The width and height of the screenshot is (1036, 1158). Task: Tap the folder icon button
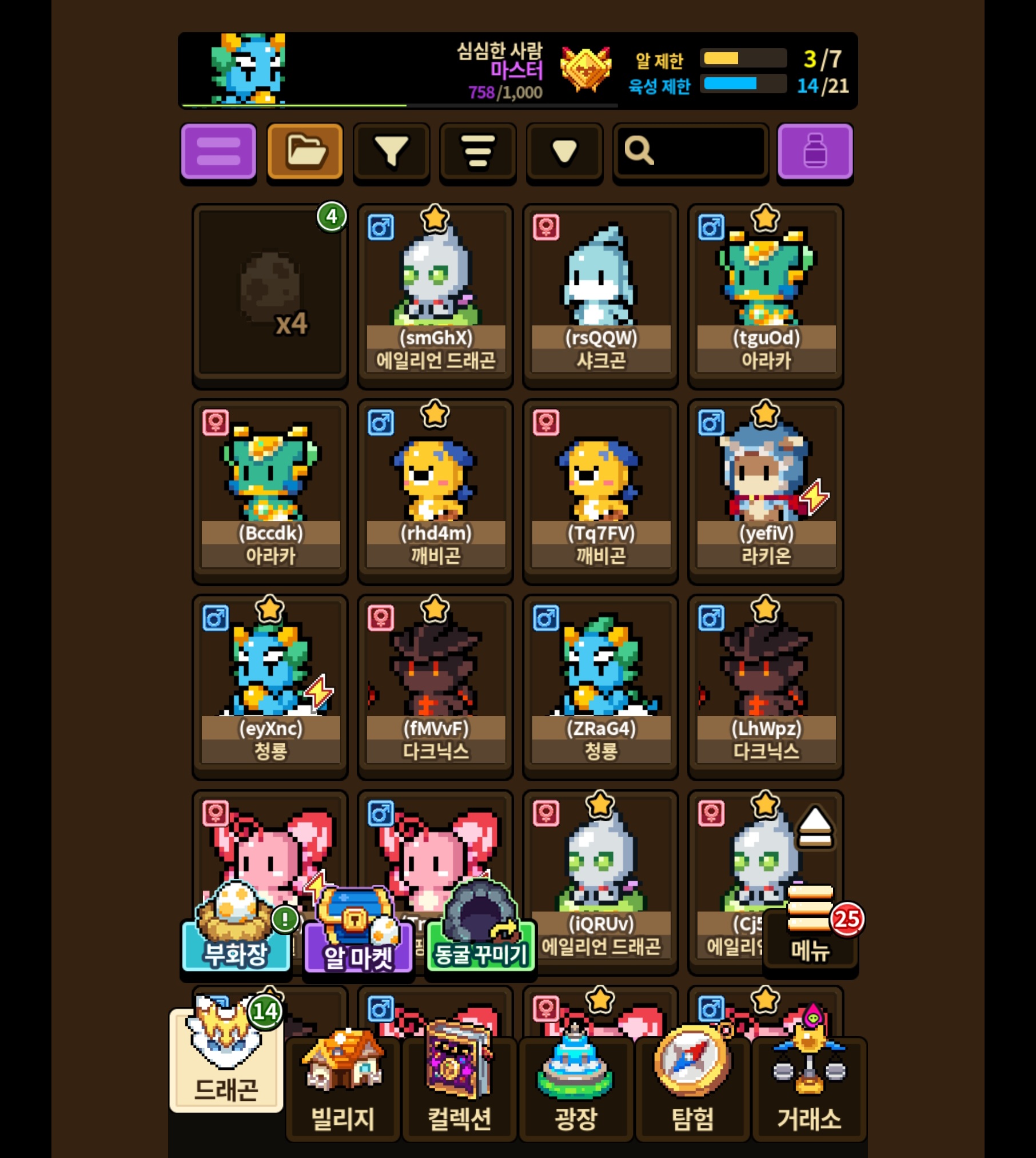(305, 152)
